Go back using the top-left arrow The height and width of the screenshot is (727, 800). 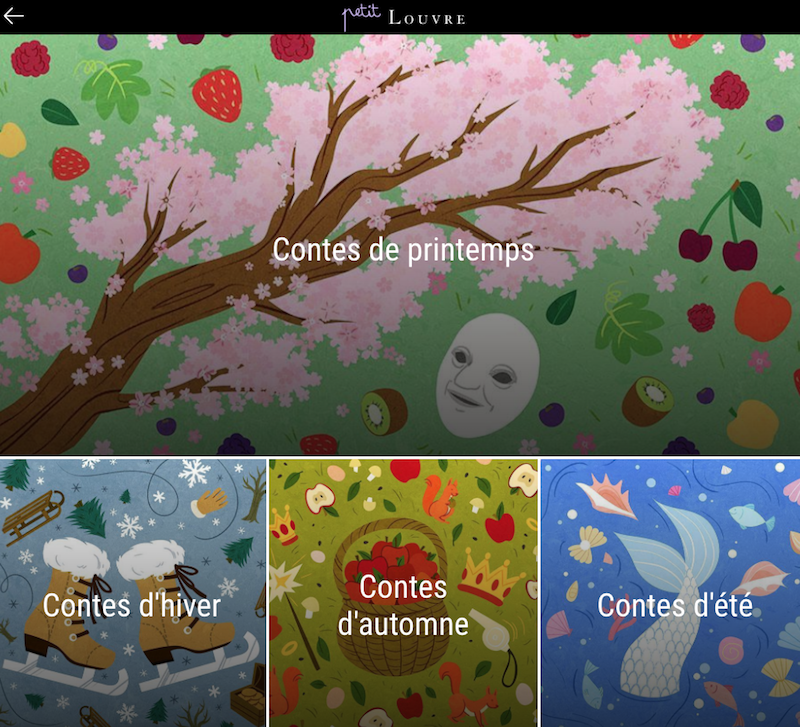[14, 16]
